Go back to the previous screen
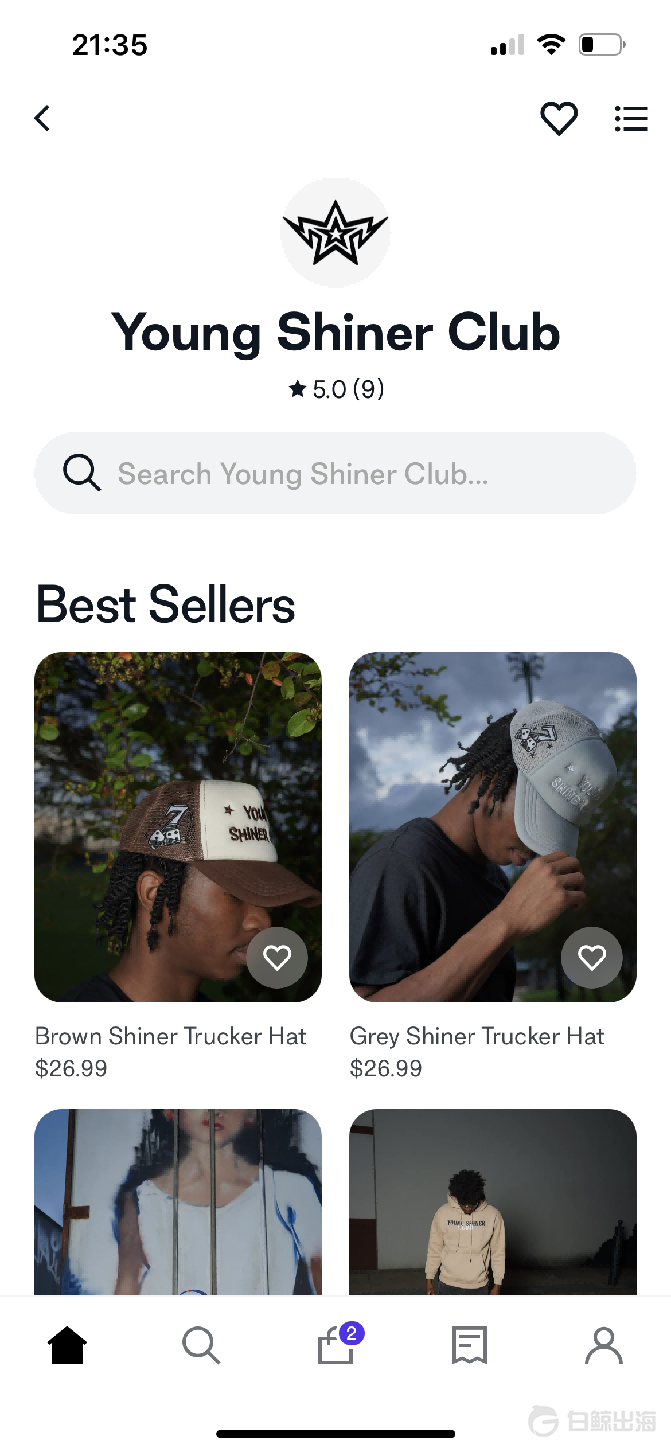This screenshot has width=671, height=1452. pyautogui.click(x=42, y=118)
